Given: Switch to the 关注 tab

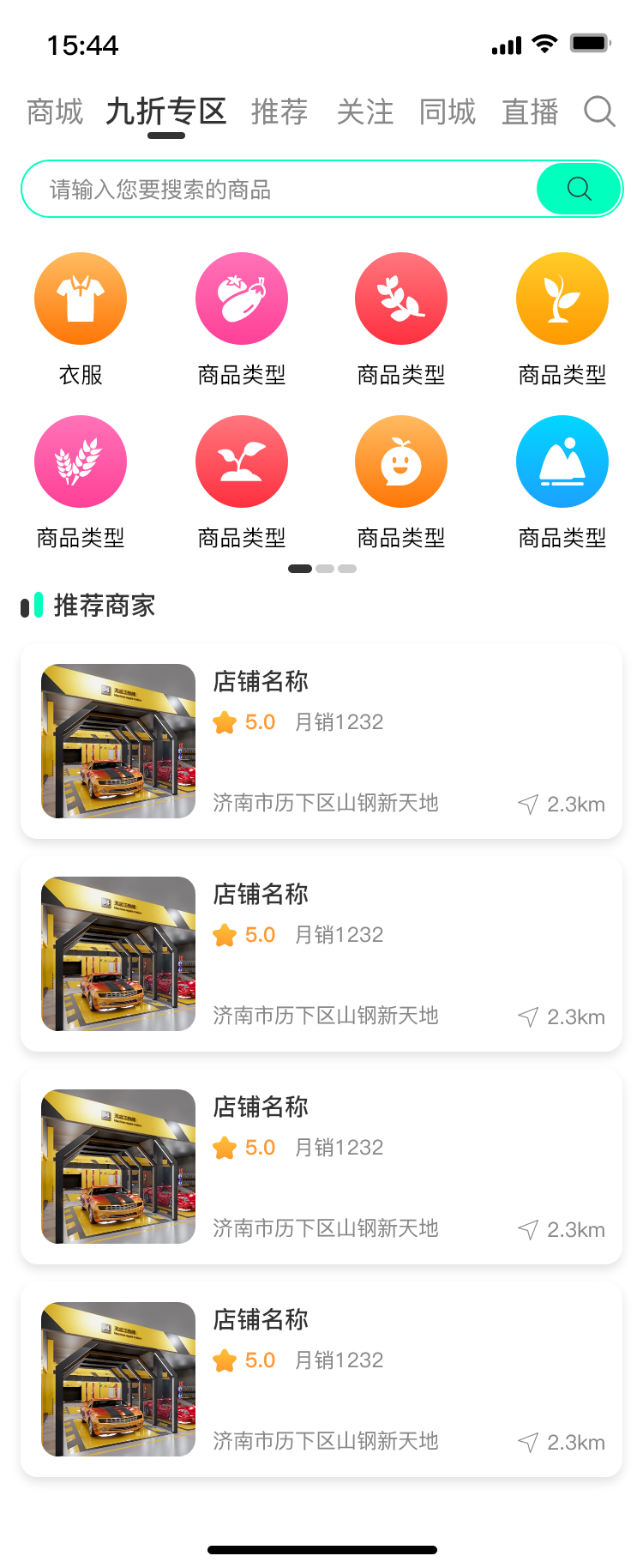Looking at the screenshot, I should pos(365,112).
